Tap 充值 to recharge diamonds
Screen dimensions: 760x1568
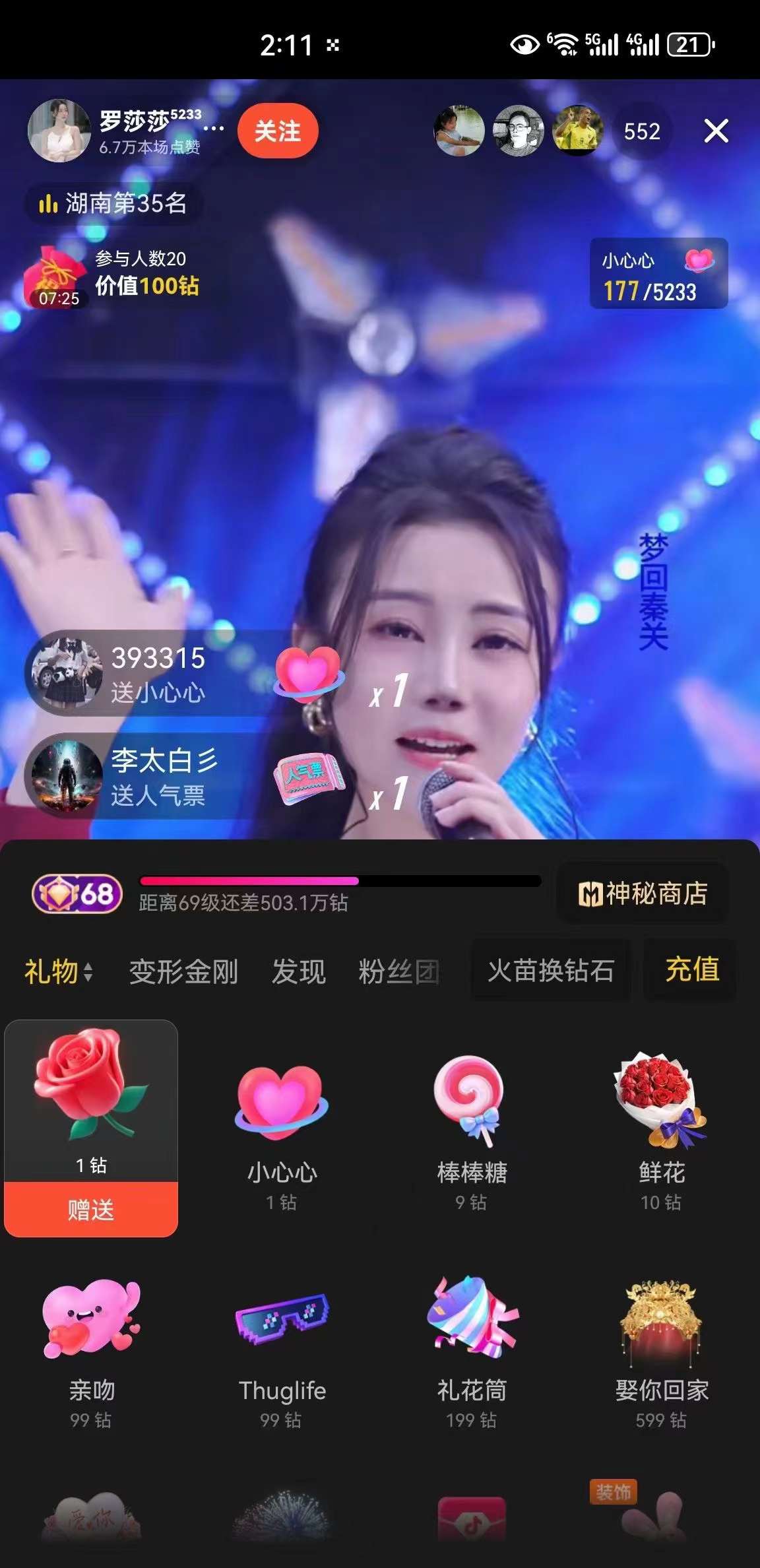point(691,969)
